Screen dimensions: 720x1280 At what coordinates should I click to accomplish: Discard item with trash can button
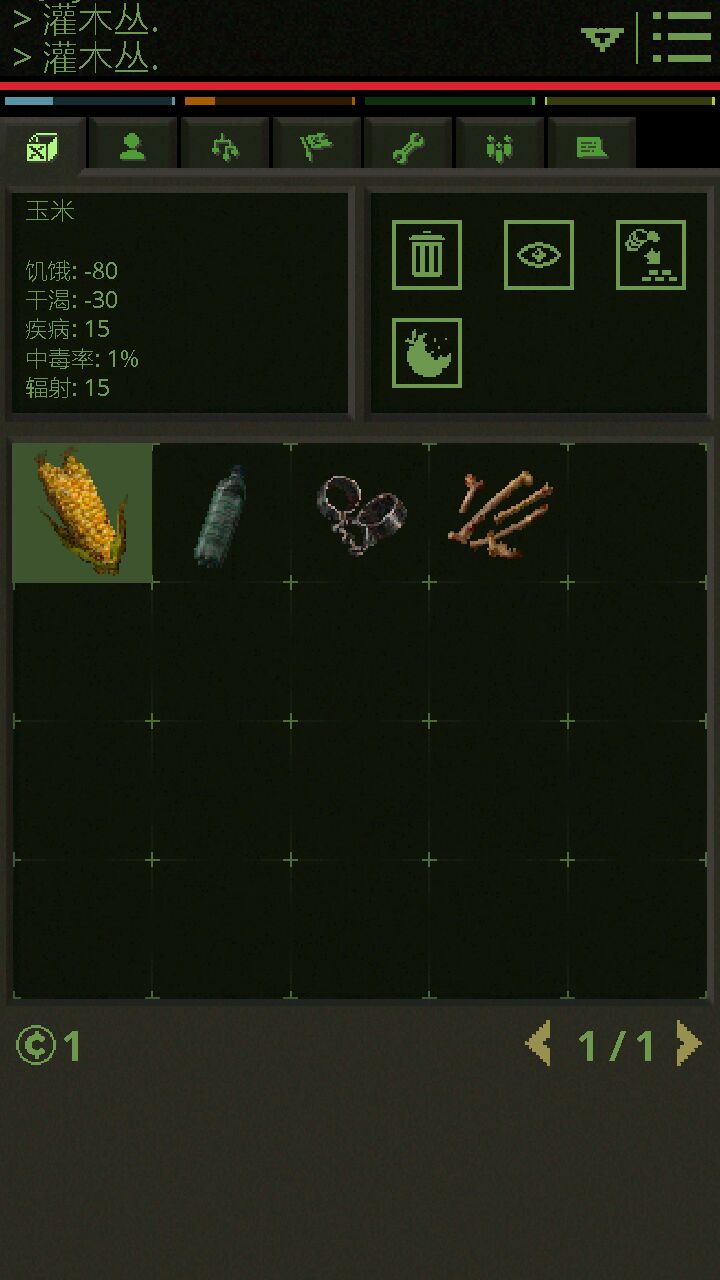click(x=427, y=255)
